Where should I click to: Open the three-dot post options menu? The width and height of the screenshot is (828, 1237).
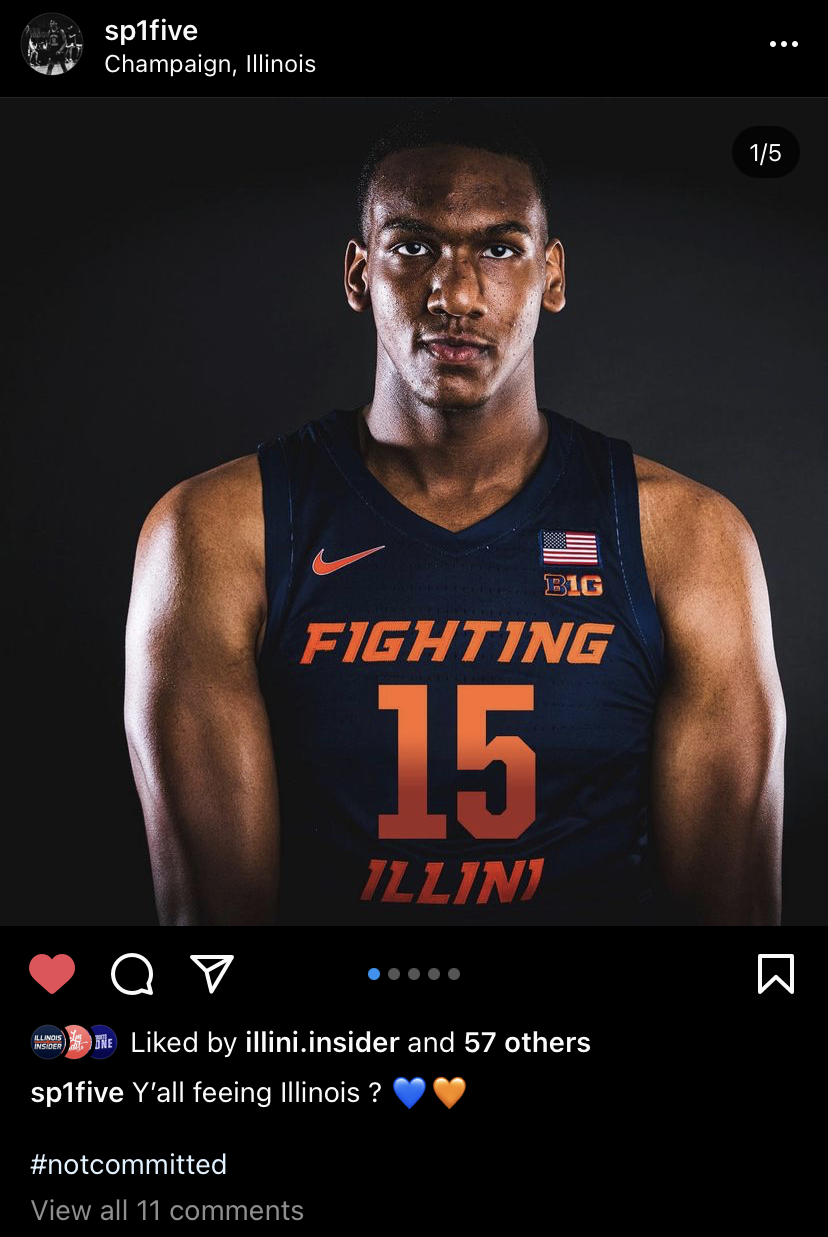pos(783,44)
